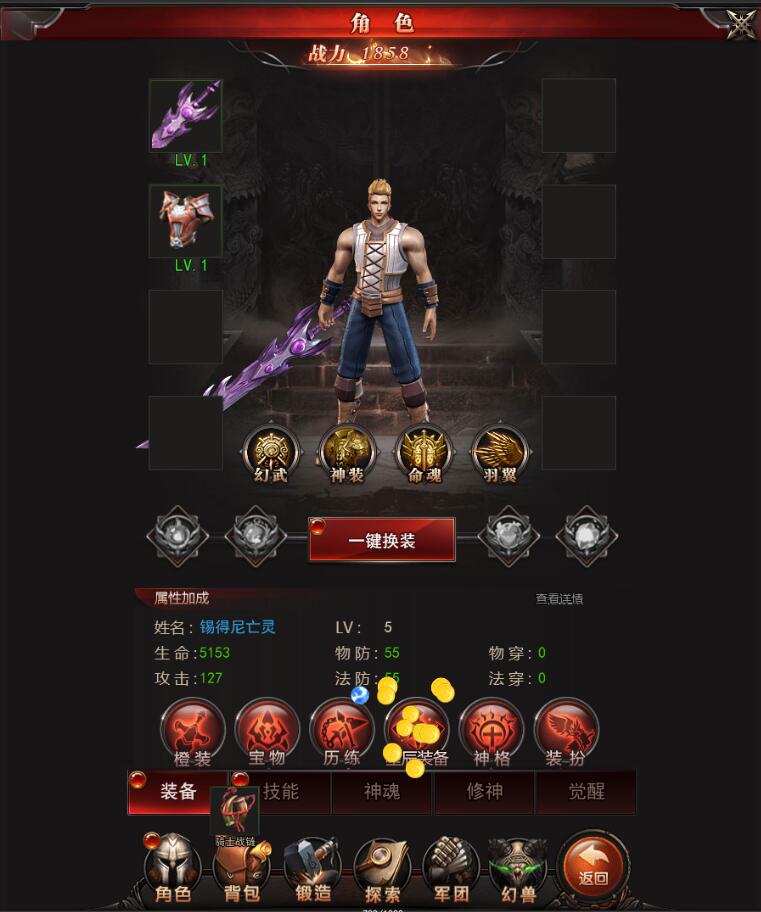Switch to the 神魂 tab
The width and height of the screenshot is (761, 912).
382,792
